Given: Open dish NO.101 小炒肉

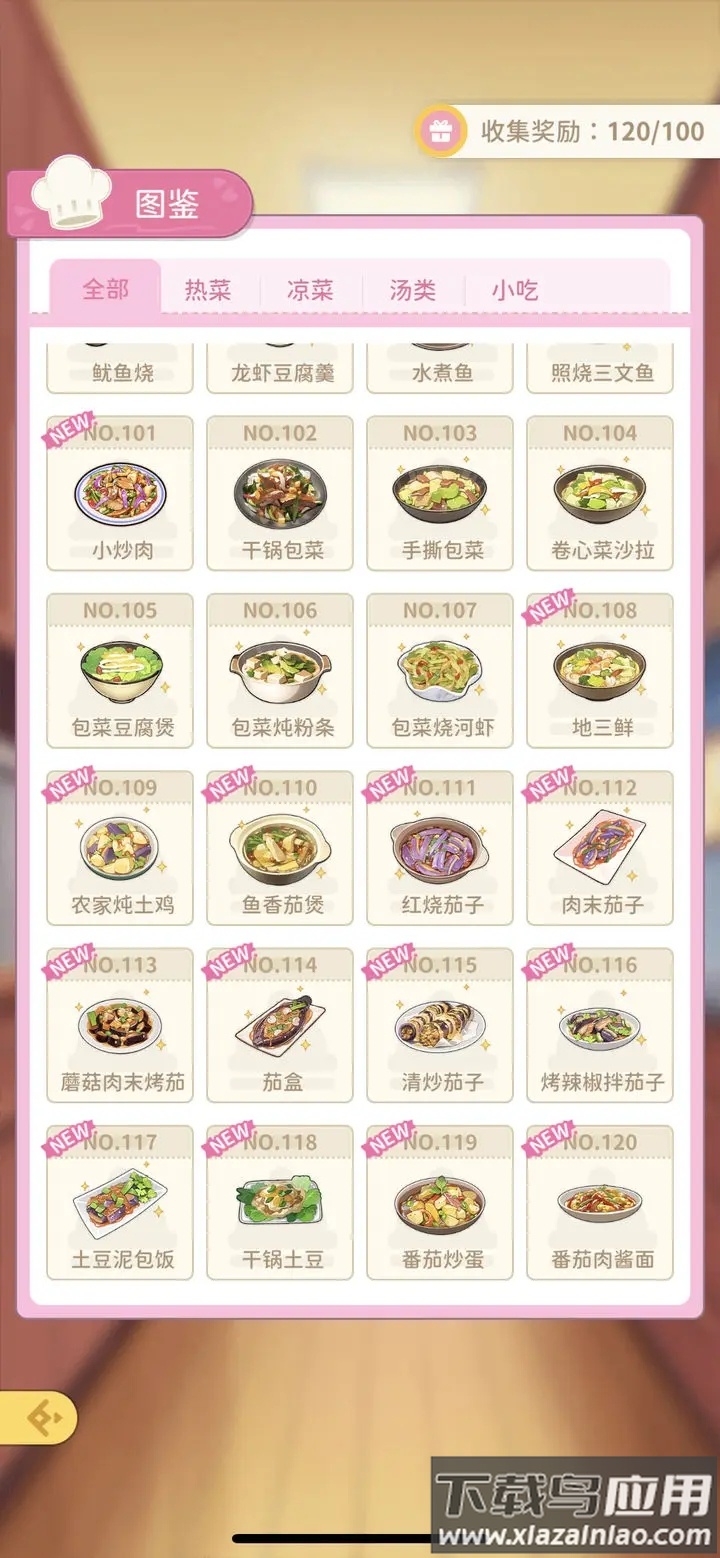Looking at the screenshot, I should point(120,495).
